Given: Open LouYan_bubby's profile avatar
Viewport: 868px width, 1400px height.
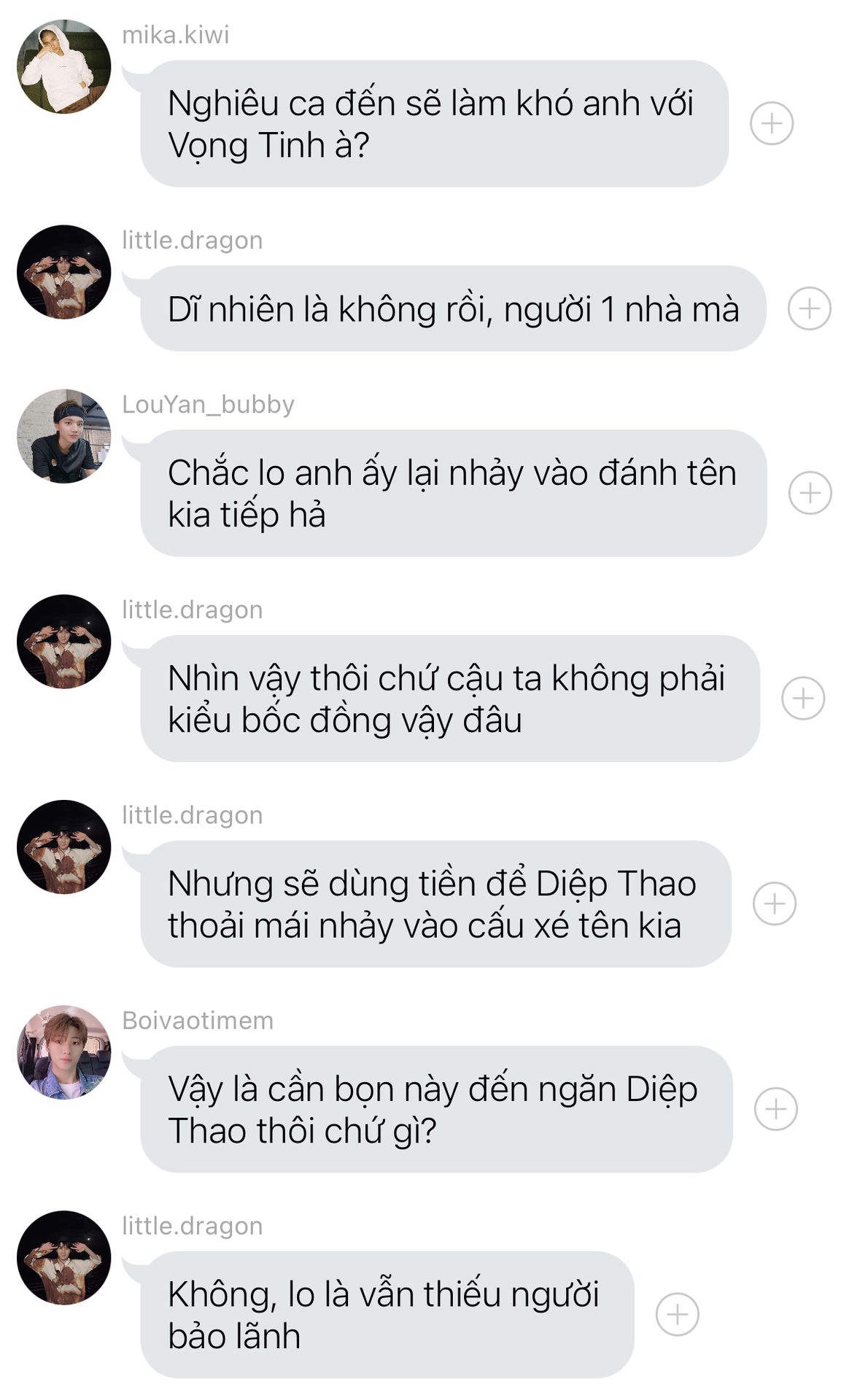Looking at the screenshot, I should pyautogui.click(x=64, y=436).
